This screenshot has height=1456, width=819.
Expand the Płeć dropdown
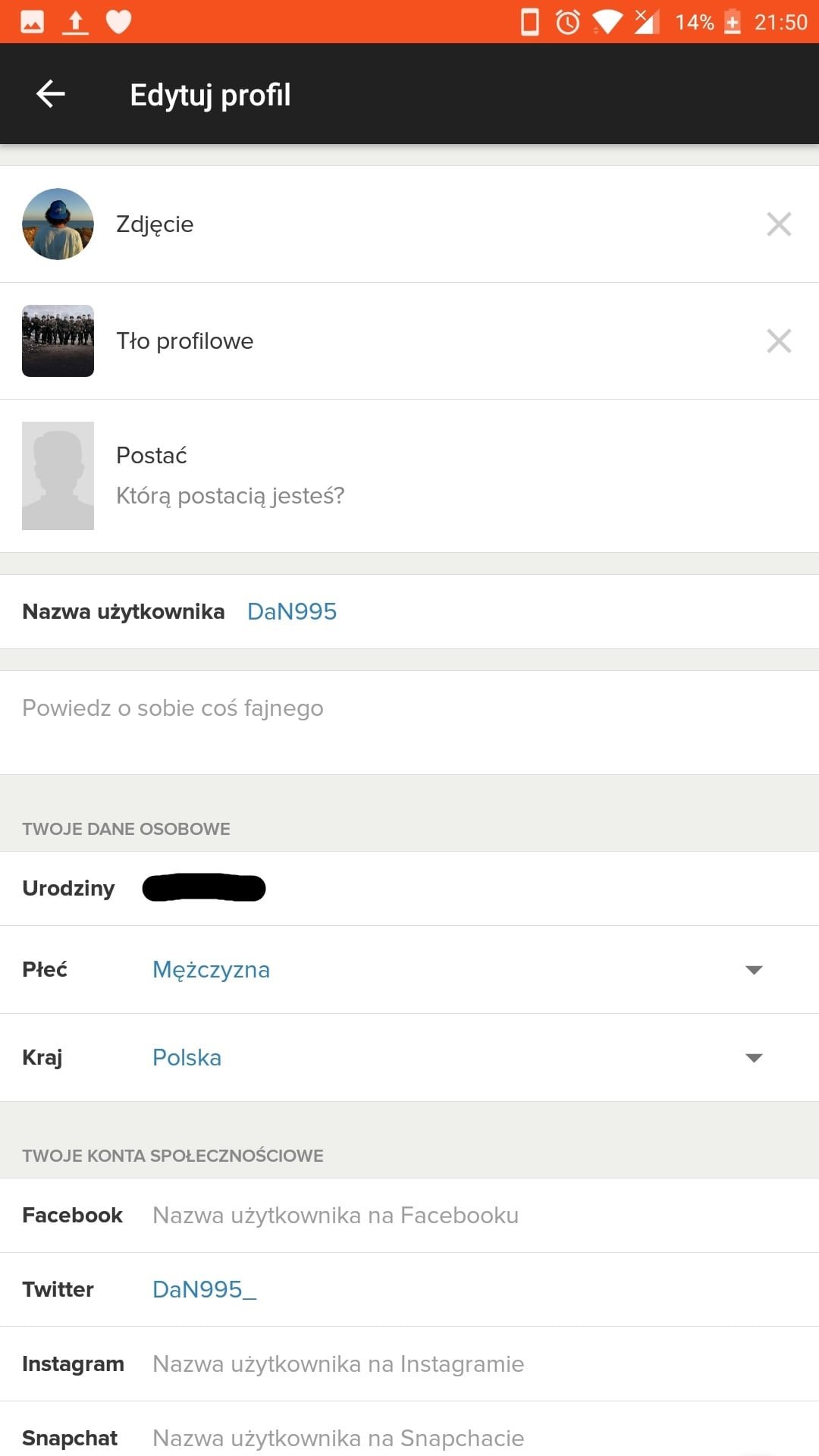(409, 969)
